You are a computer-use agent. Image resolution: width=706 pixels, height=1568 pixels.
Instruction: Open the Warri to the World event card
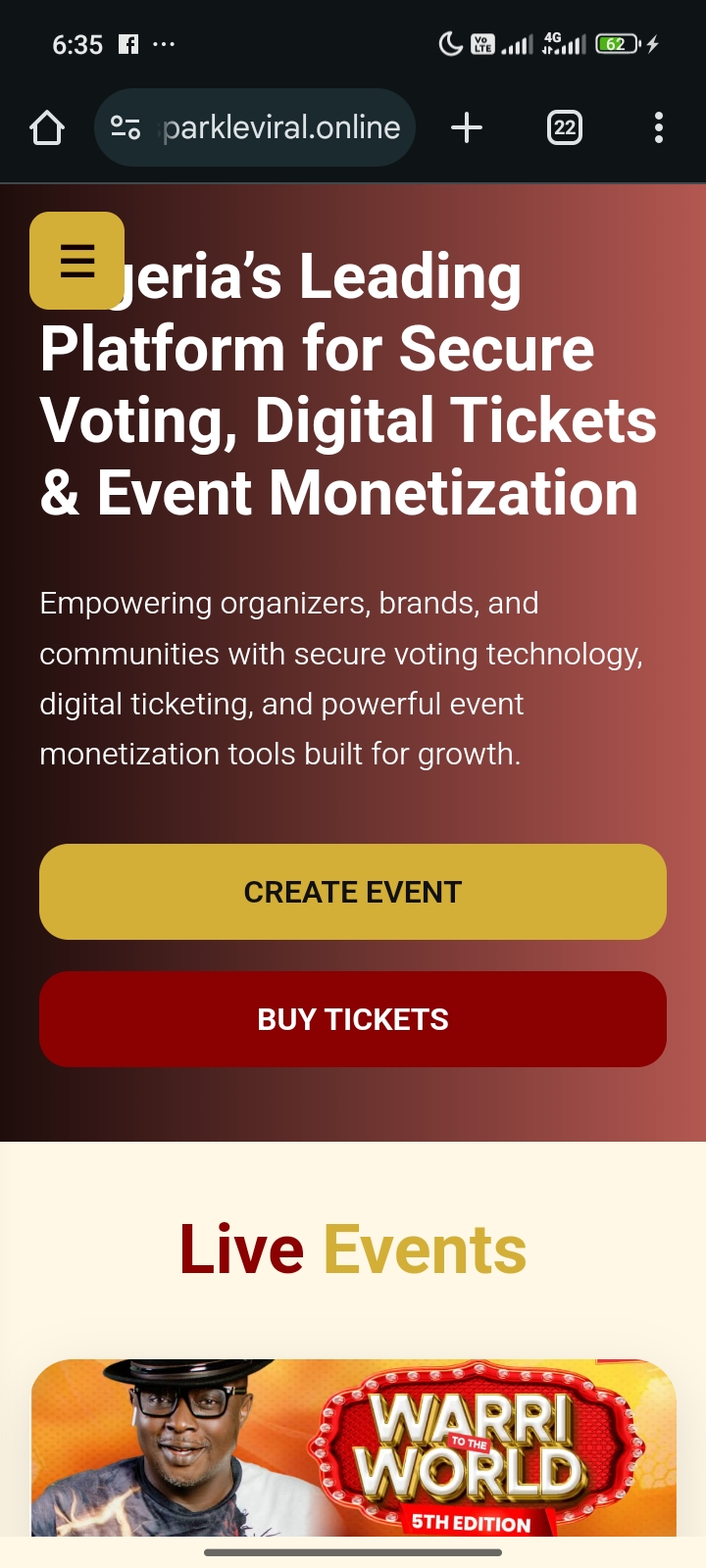click(x=353, y=1447)
